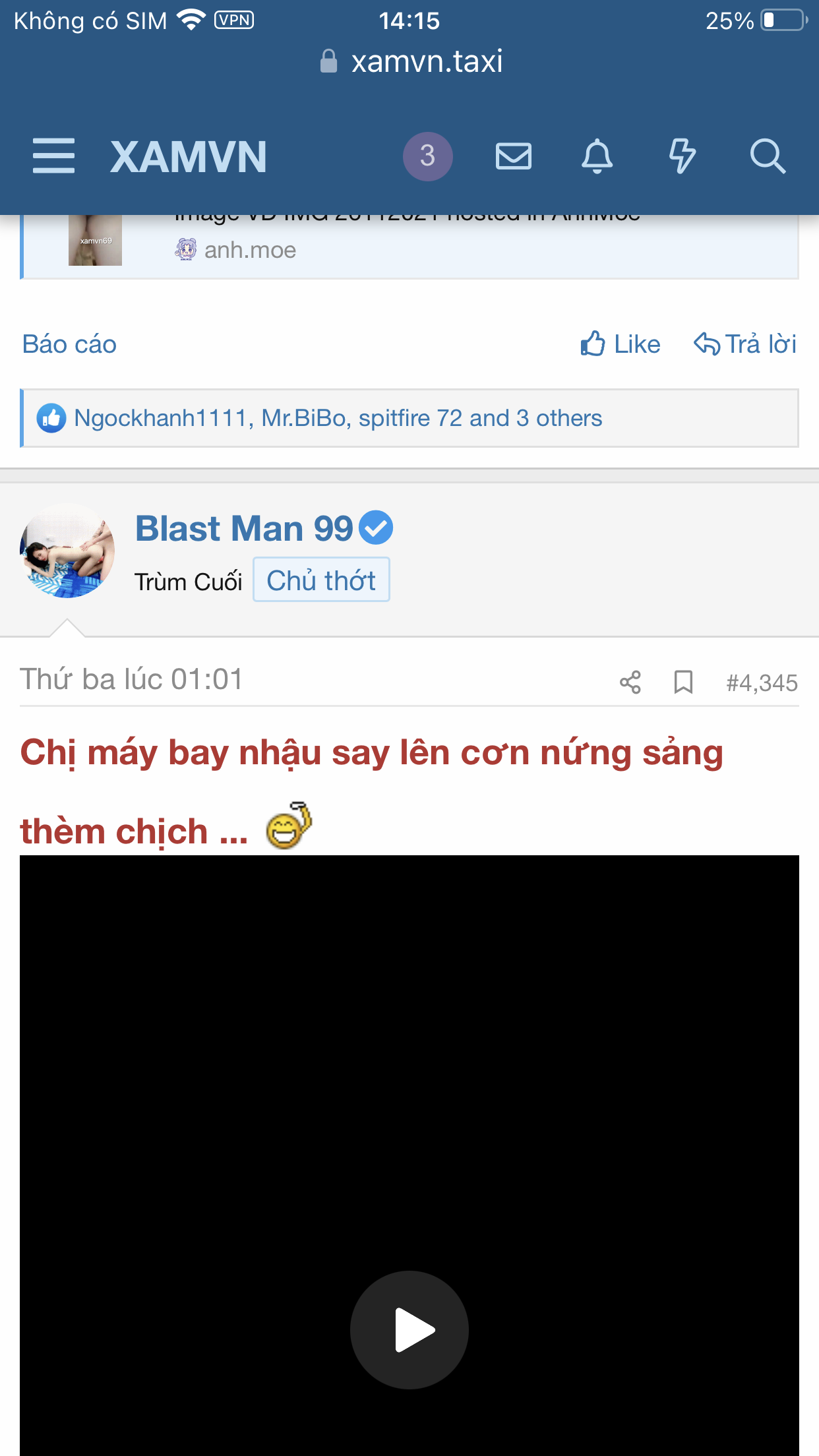Open the hamburger navigation menu

click(53, 156)
